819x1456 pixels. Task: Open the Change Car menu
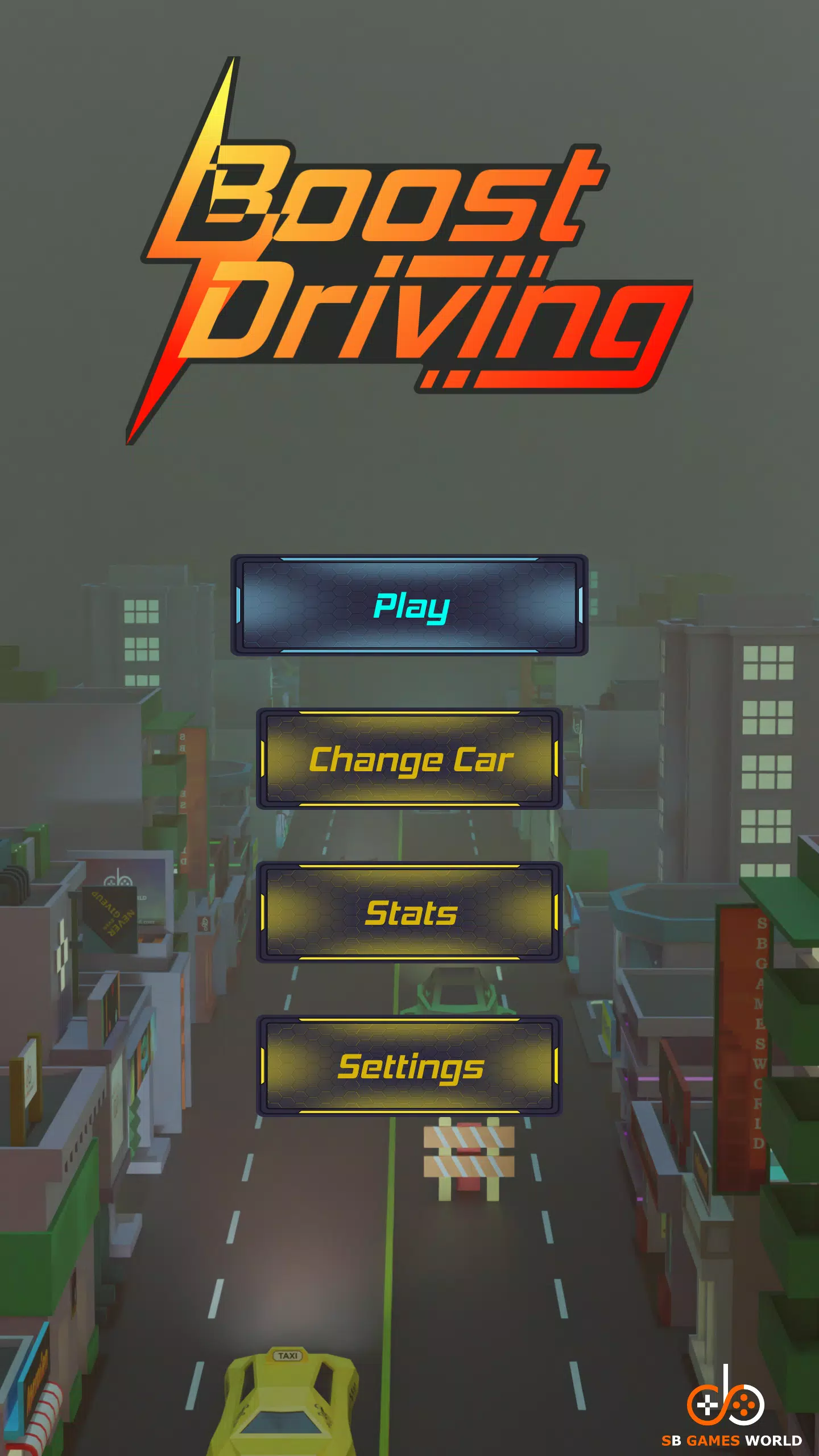click(409, 759)
